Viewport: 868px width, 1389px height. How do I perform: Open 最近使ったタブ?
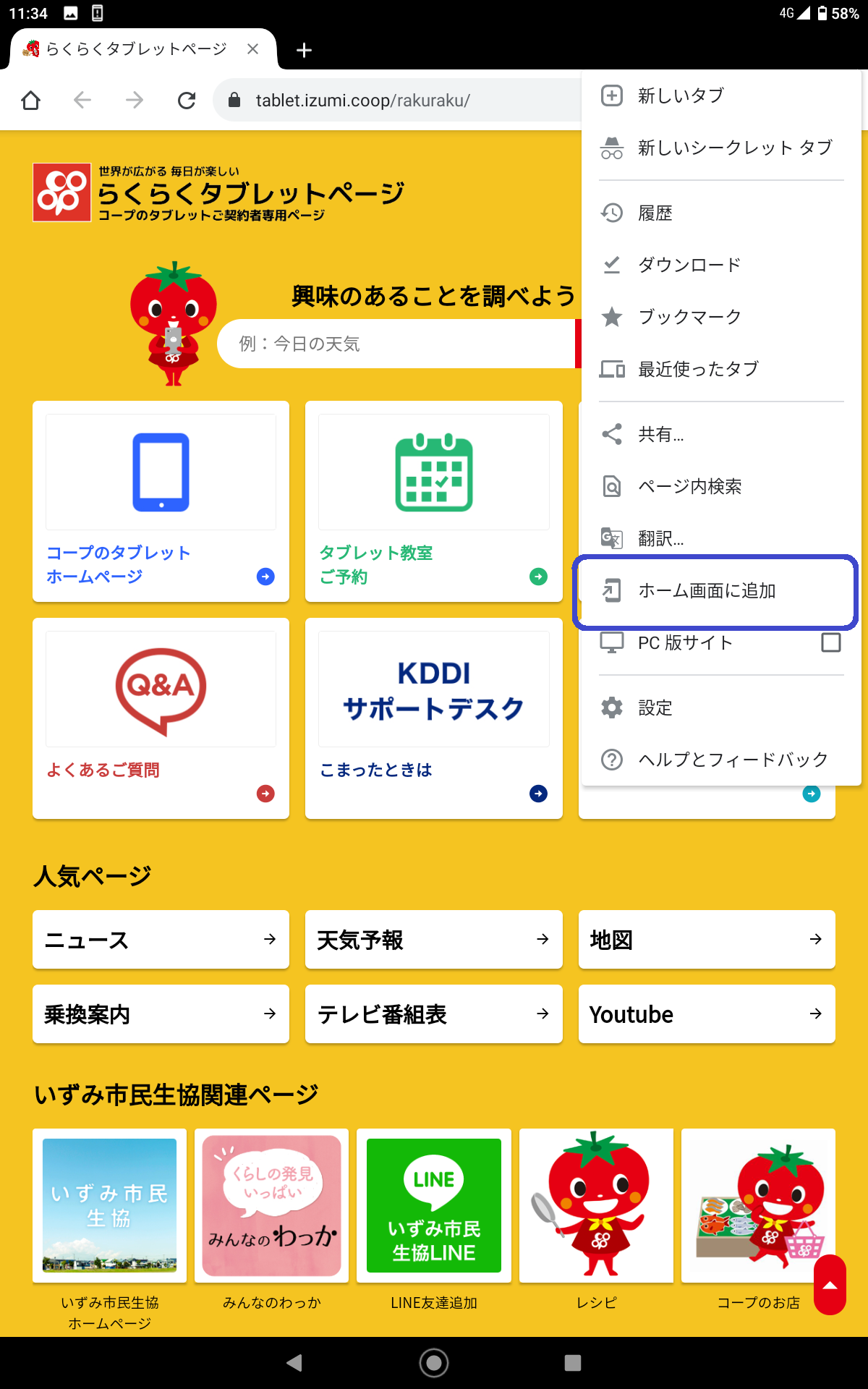pos(697,369)
